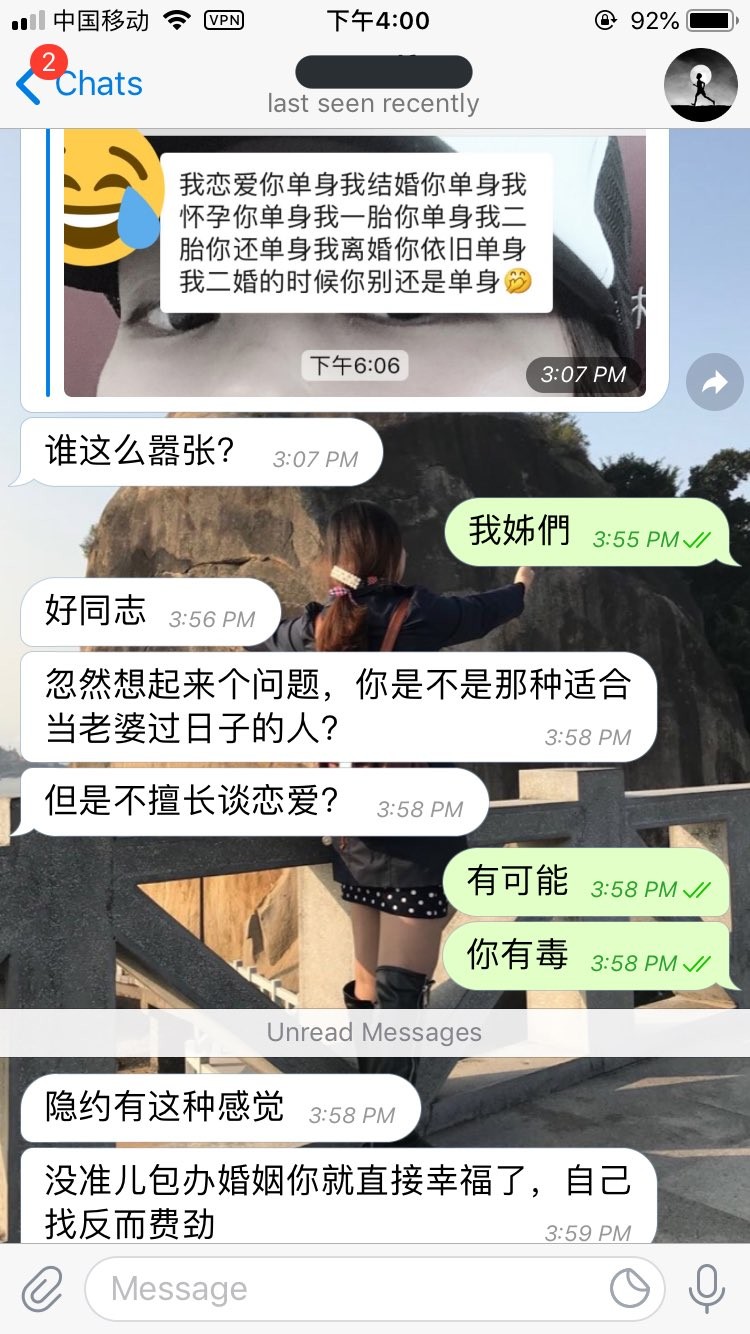Open the shared screenshot image

[355, 265]
